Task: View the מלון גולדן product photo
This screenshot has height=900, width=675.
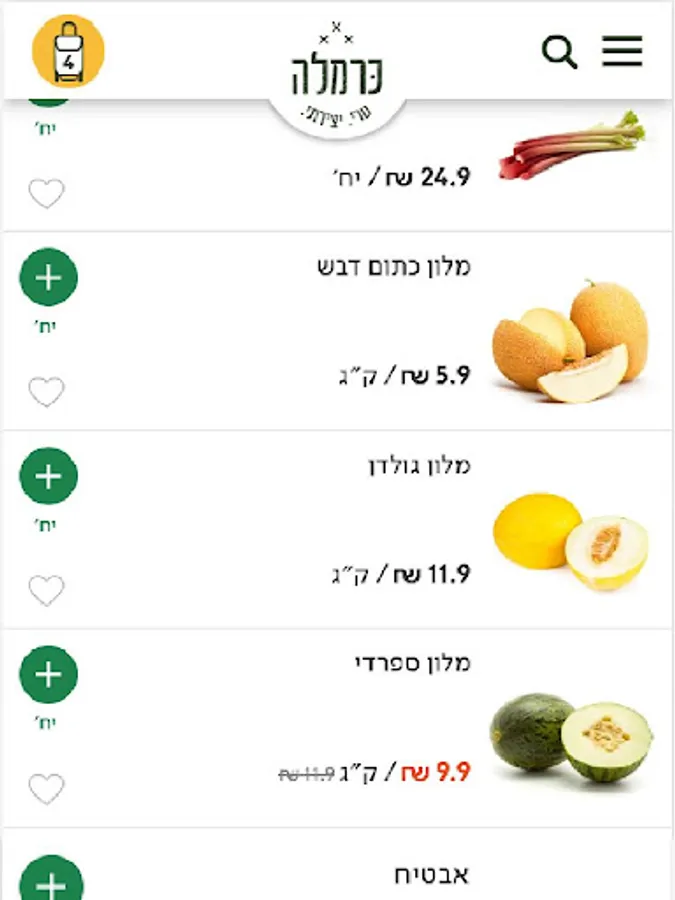Action: click(x=570, y=539)
